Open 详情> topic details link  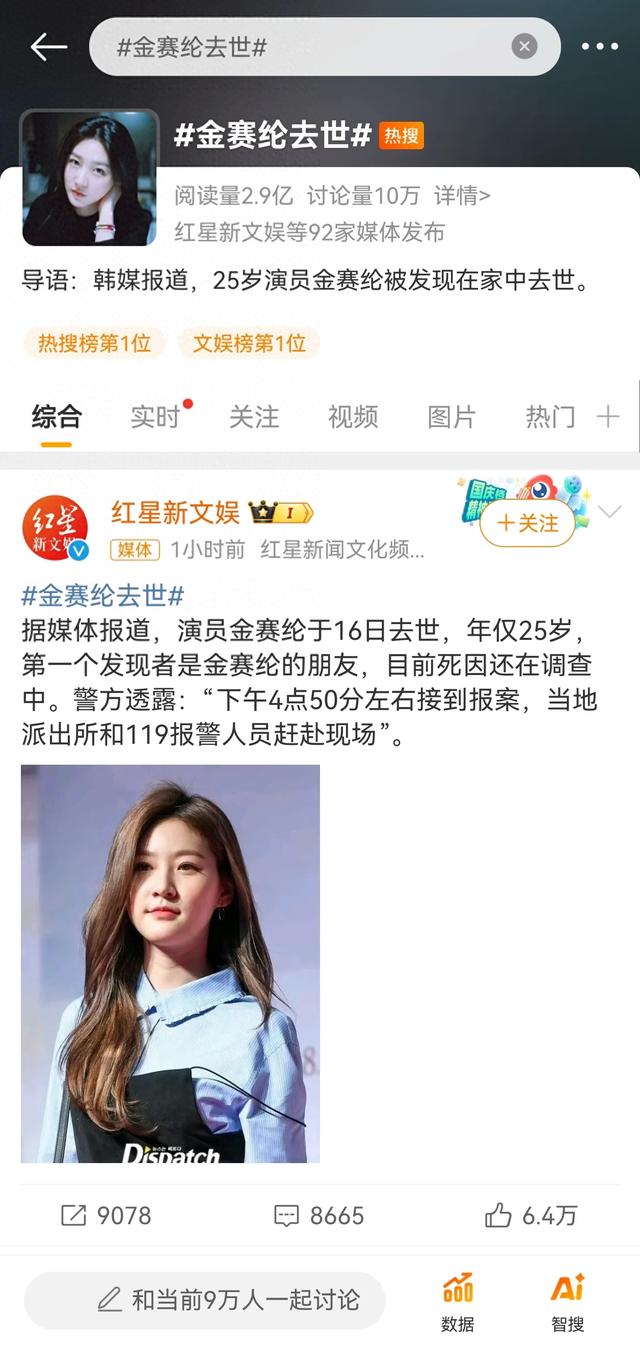pos(462,196)
